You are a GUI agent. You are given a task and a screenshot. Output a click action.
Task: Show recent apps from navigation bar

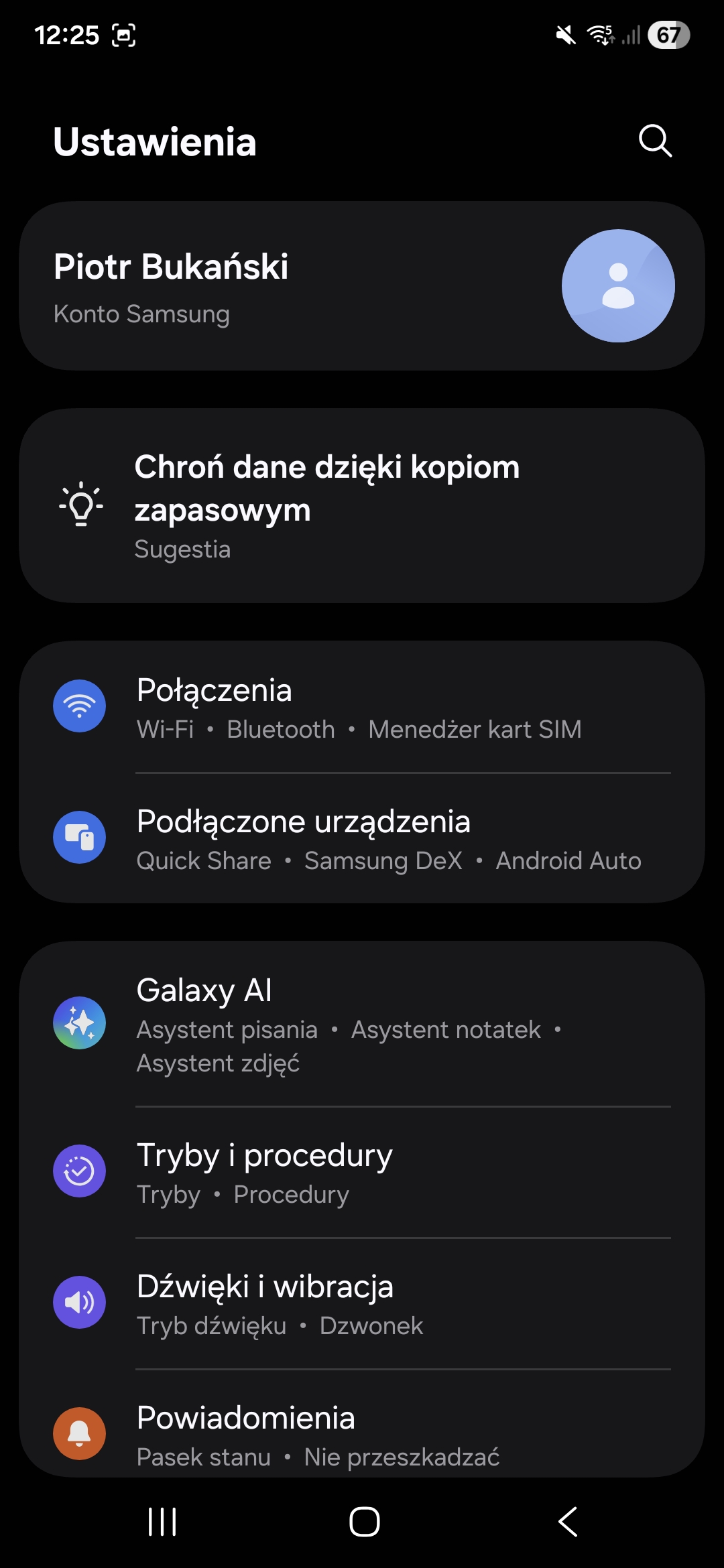click(x=162, y=1521)
